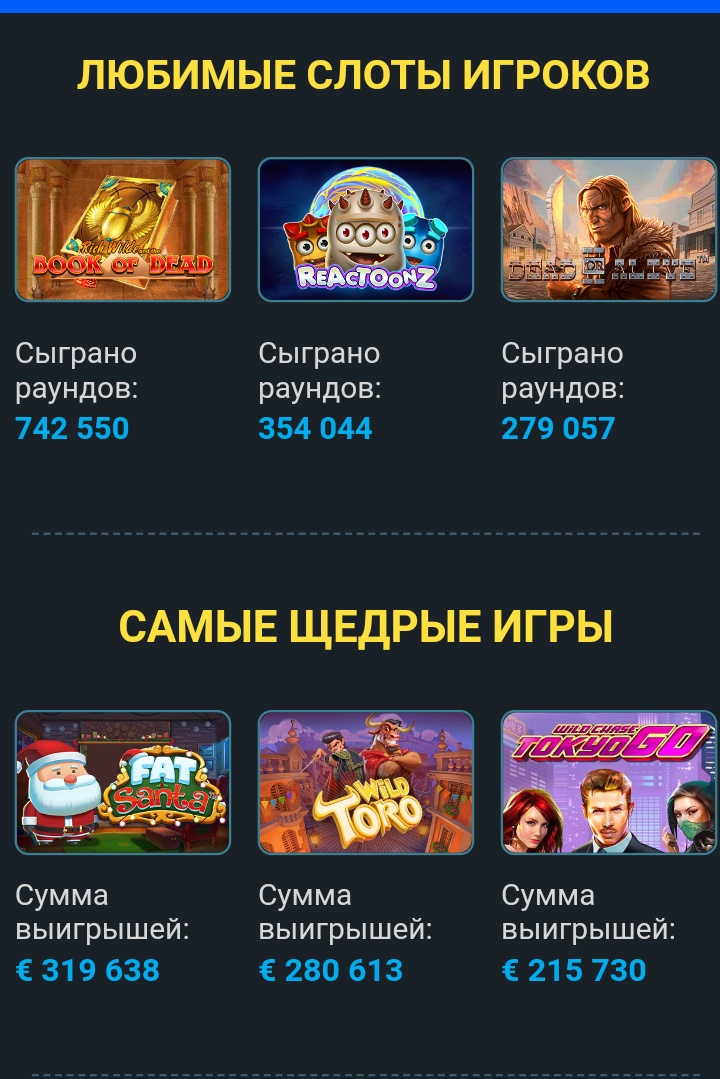The height and width of the screenshot is (1079, 720).
Task: Open the Book of Dead slot
Action: (123, 229)
